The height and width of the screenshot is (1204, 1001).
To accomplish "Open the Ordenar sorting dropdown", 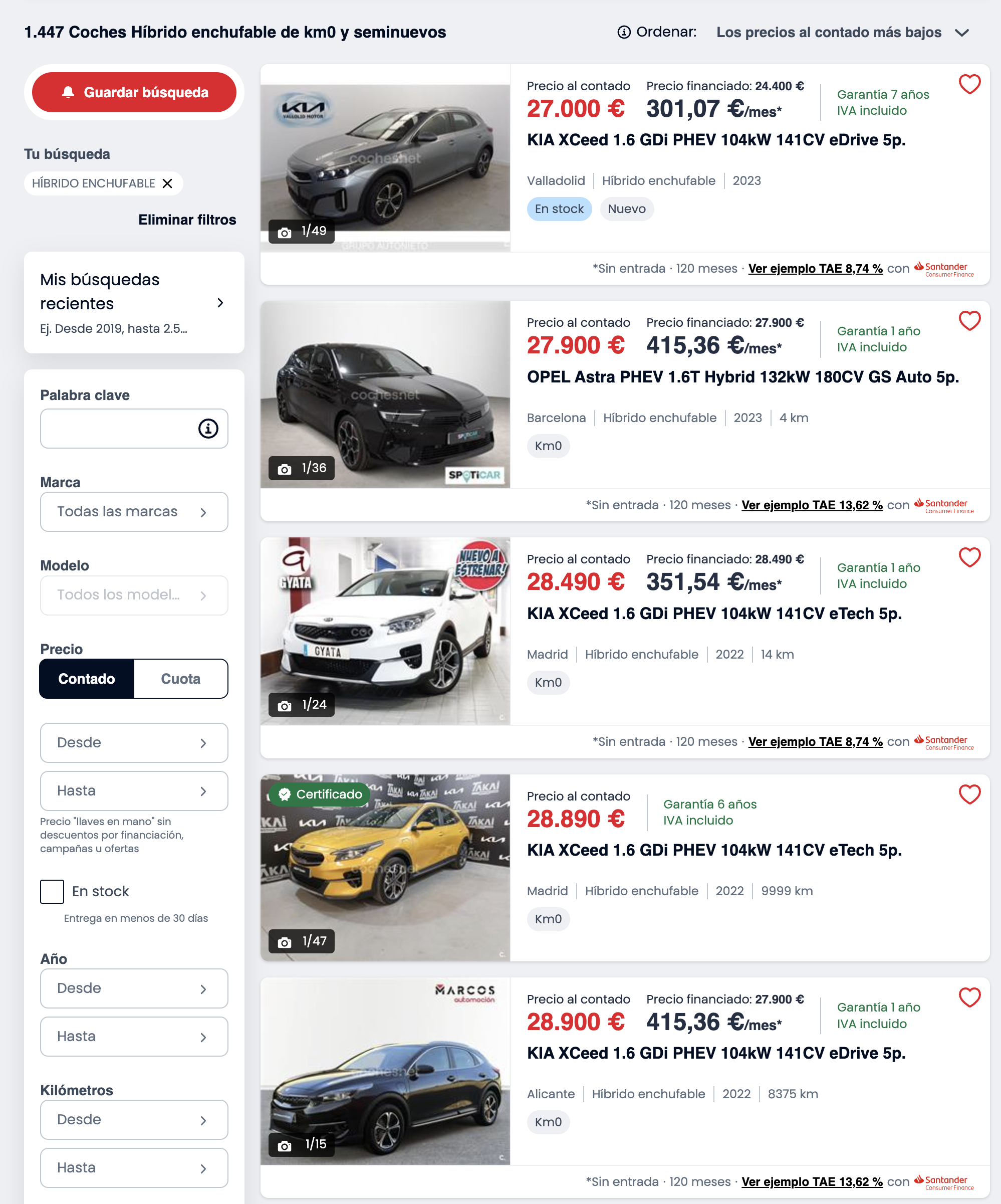I will (841, 33).
